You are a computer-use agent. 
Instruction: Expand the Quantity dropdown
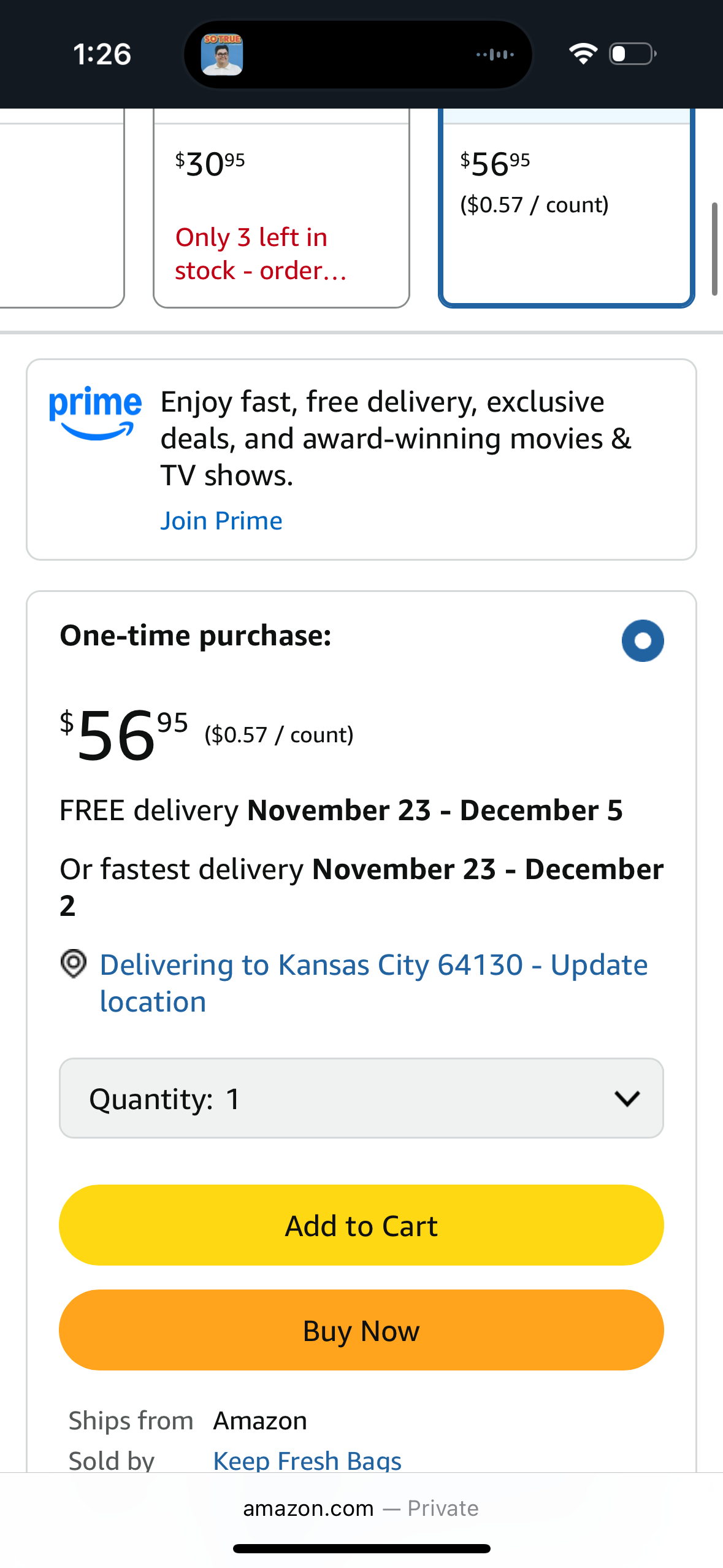(361, 1098)
